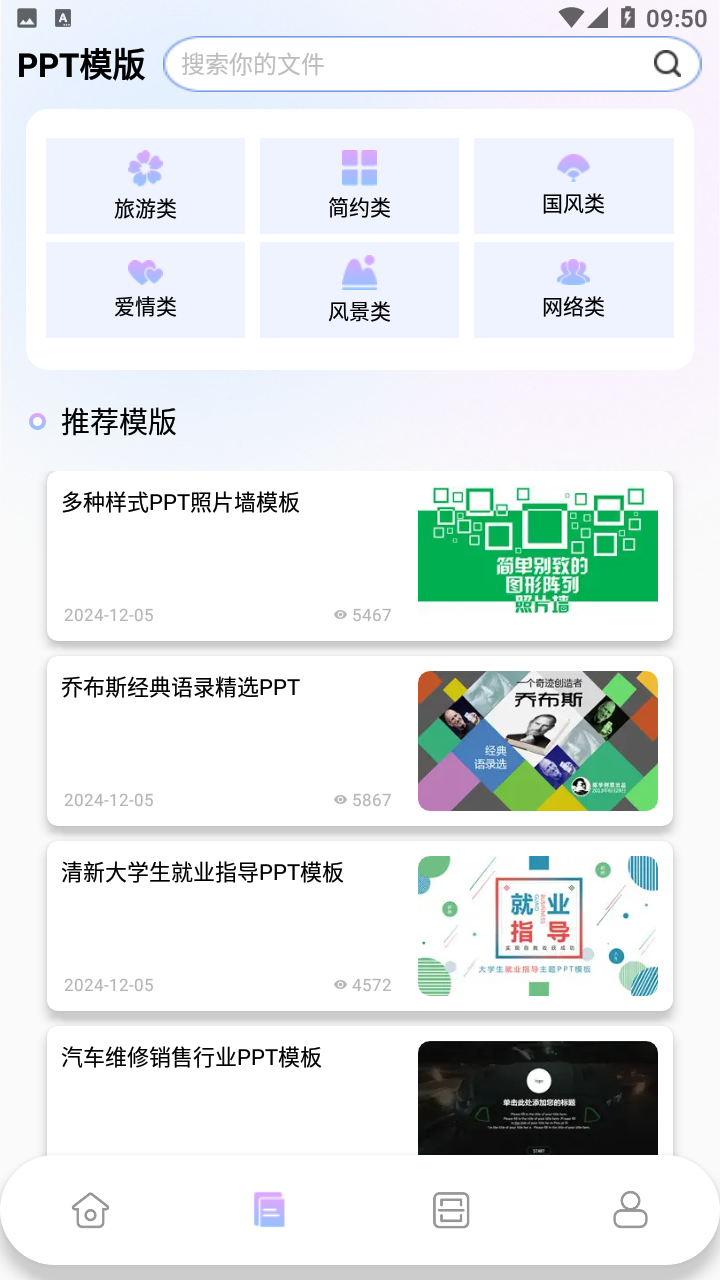Open the documents tab in bottom bar
Viewport: 720px width, 1280px height.
point(270,1210)
